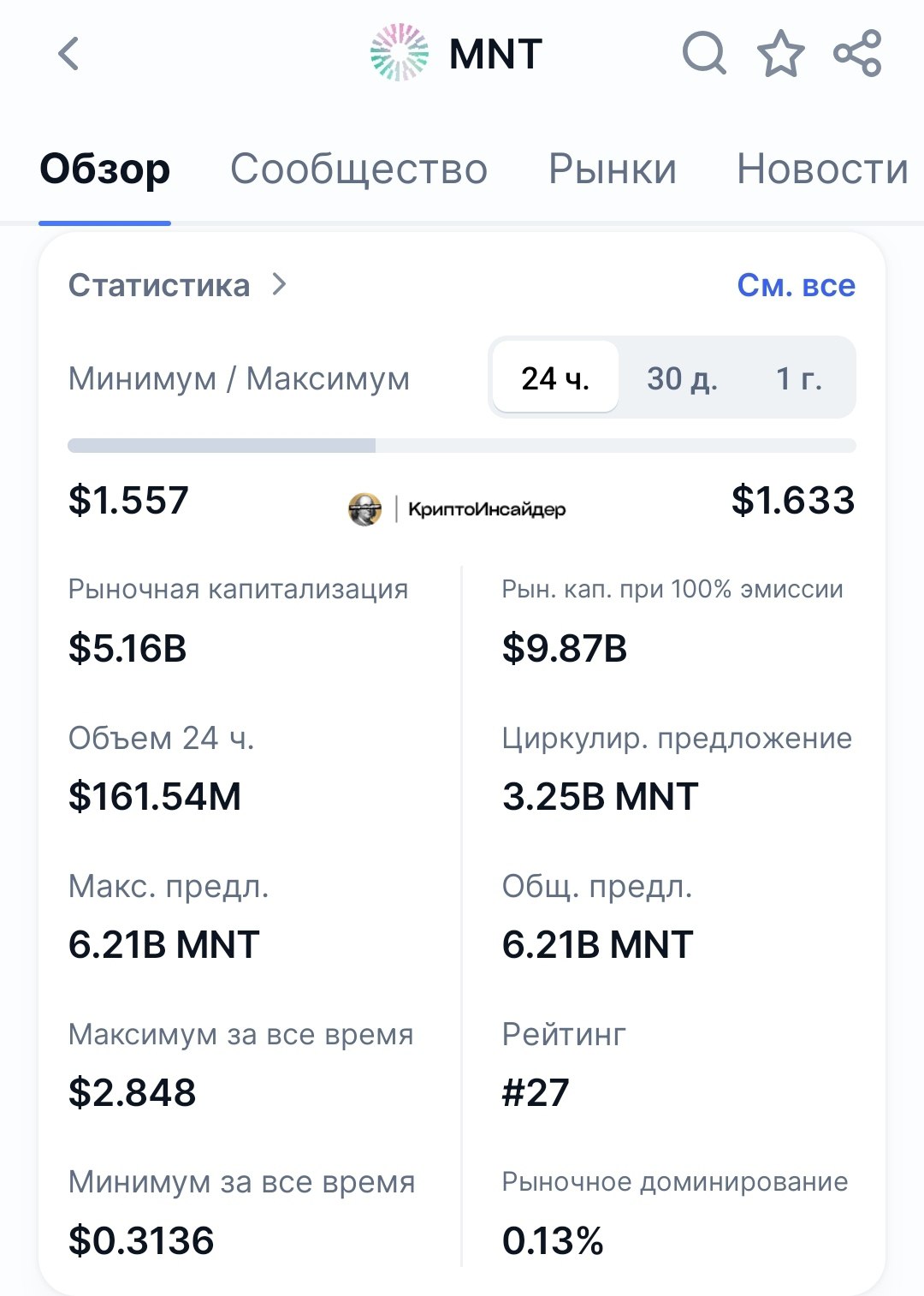The width and height of the screenshot is (924, 1296).
Task: Stay on the Обзор tab
Action: (104, 169)
